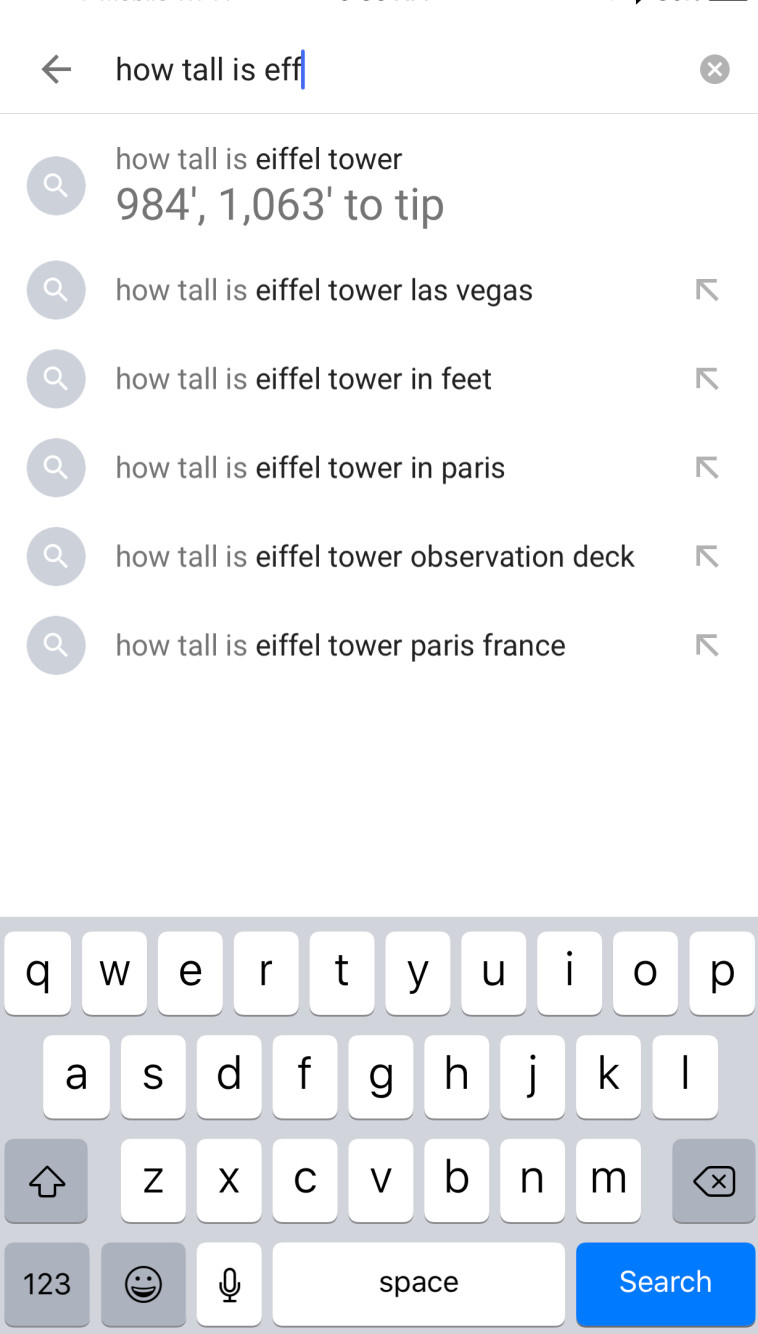Tap the search text input field
Image resolution: width=758 pixels, height=1334 pixels.
(x=300, y=69)
